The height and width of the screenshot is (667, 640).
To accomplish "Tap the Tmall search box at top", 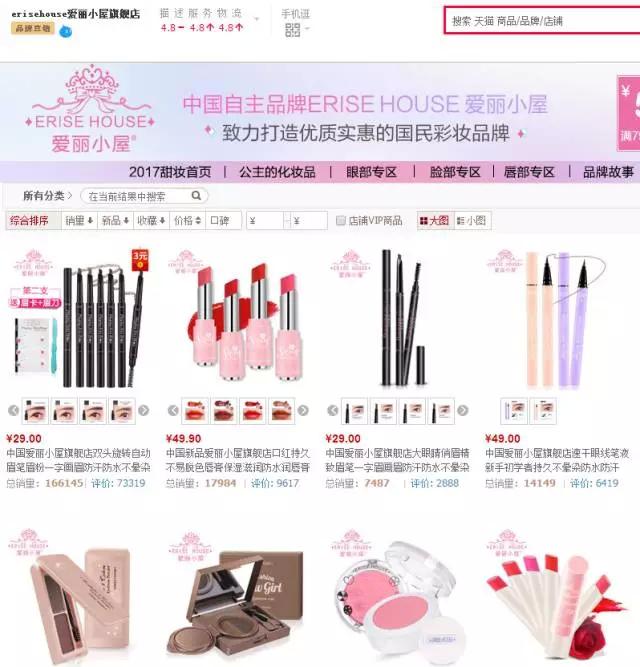I will point(540,20).
